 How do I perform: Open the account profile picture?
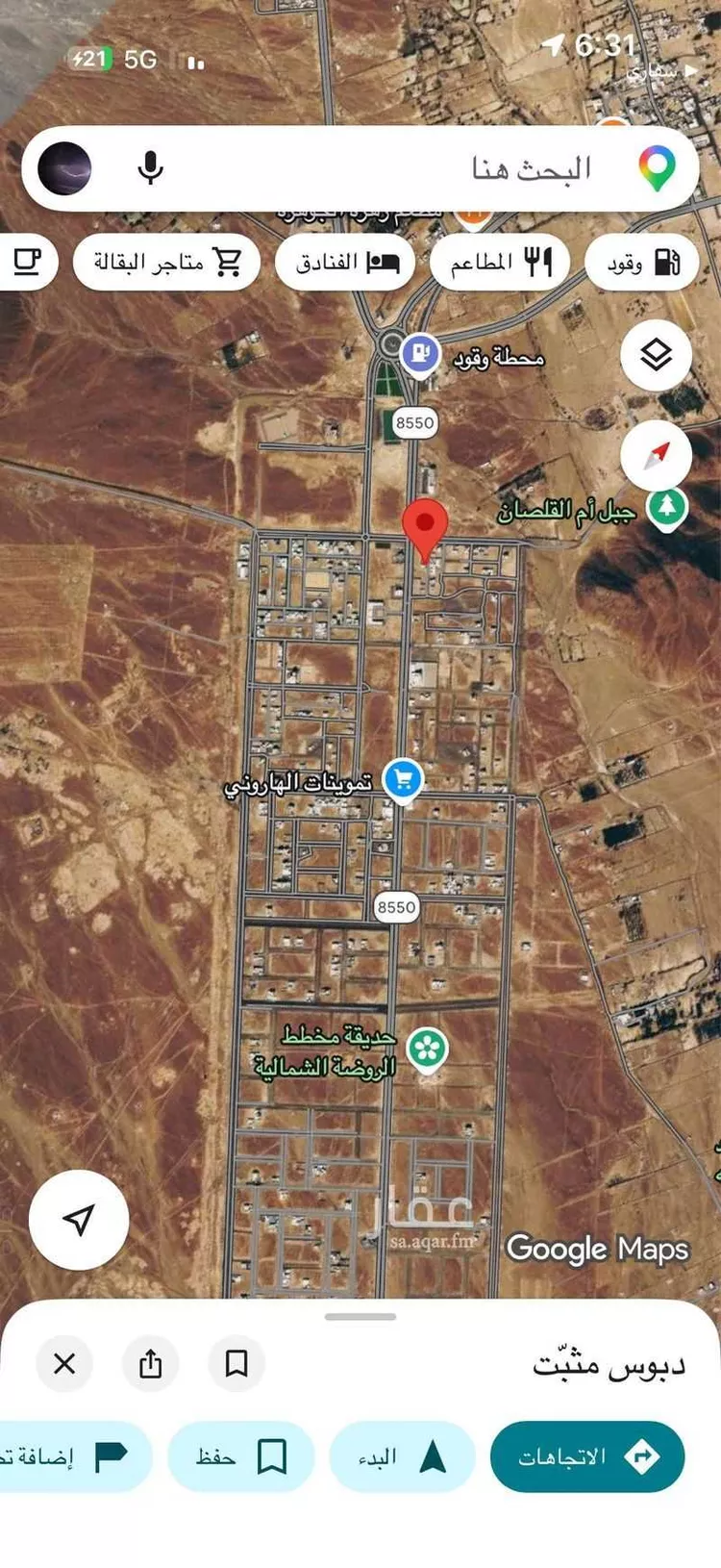pos(65,168)
